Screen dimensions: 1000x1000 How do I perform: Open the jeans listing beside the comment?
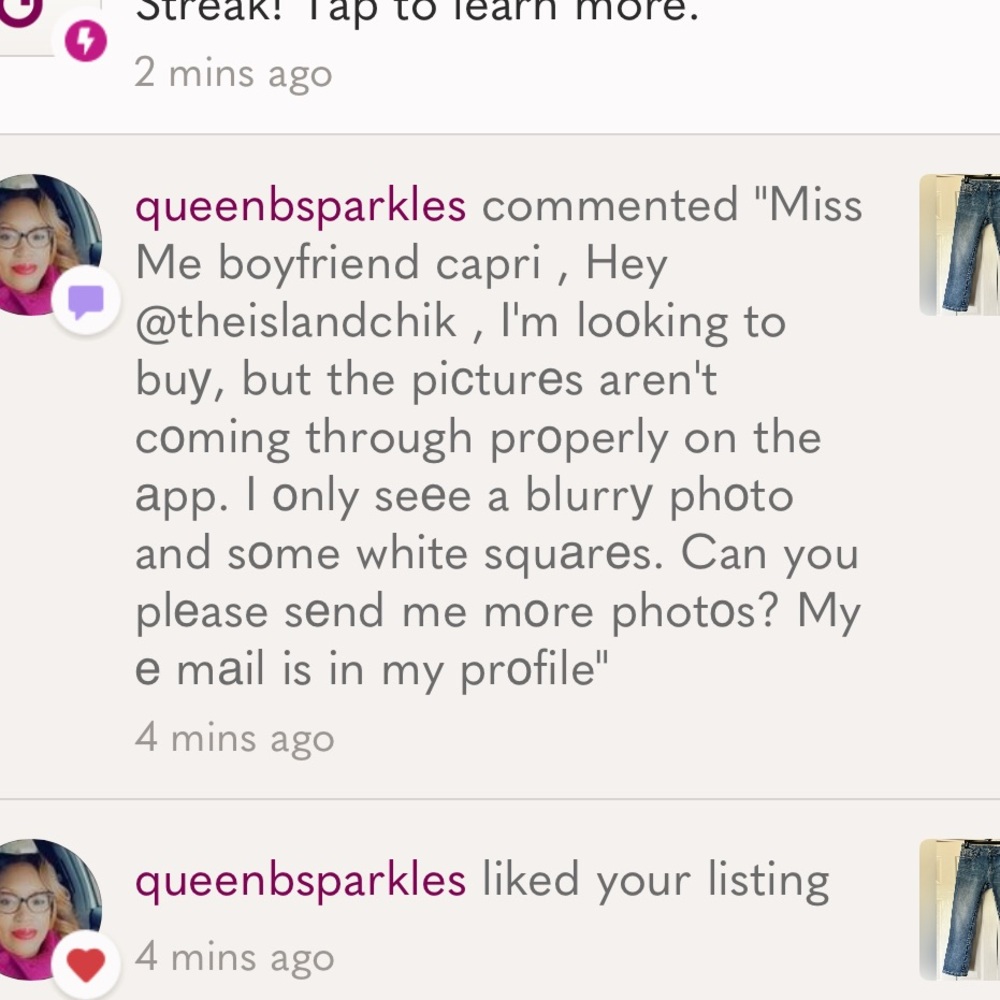pyautogui.click(x=960, y=245)
